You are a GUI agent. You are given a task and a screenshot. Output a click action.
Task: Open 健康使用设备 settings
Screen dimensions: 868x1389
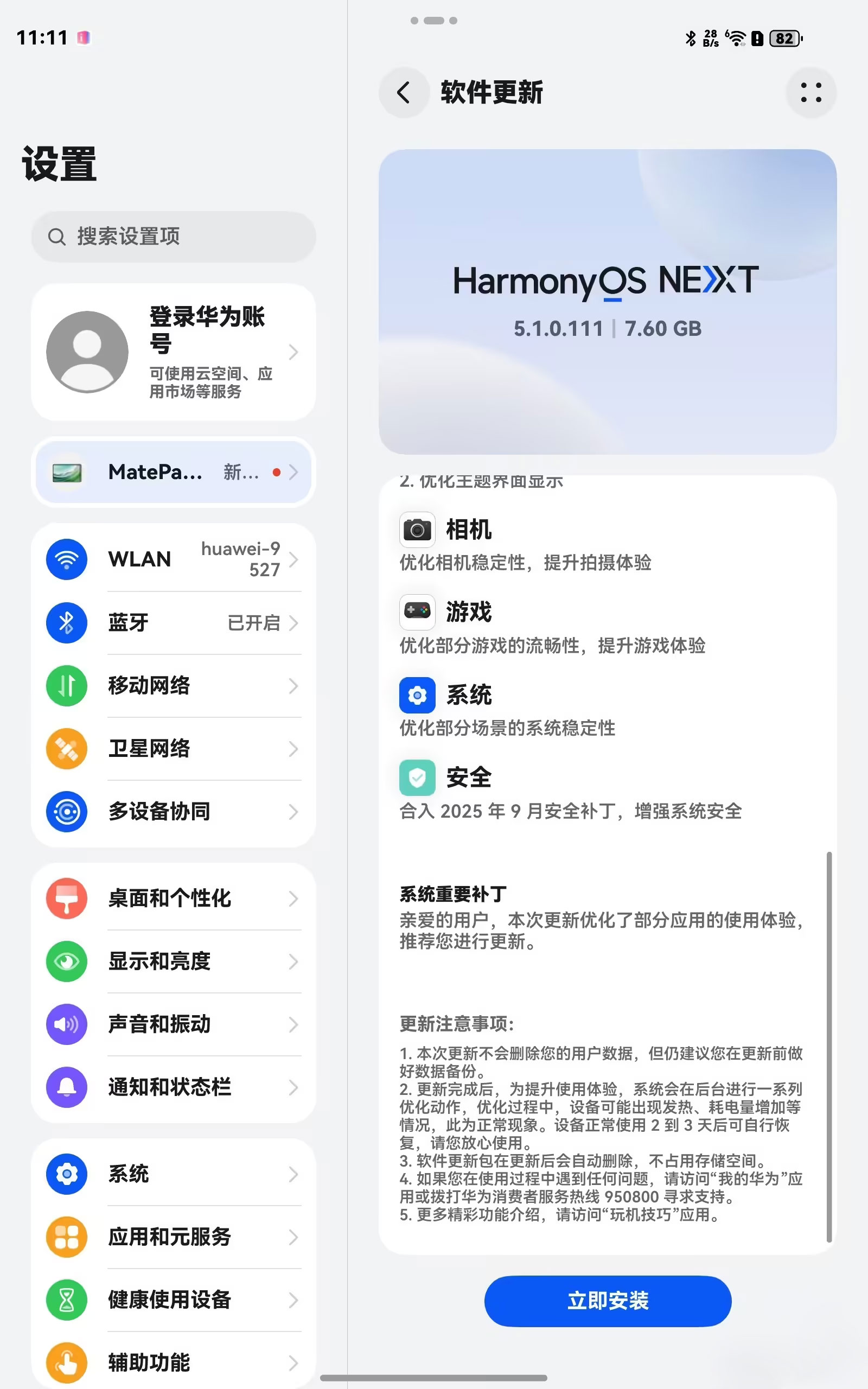coord(174,1300)
